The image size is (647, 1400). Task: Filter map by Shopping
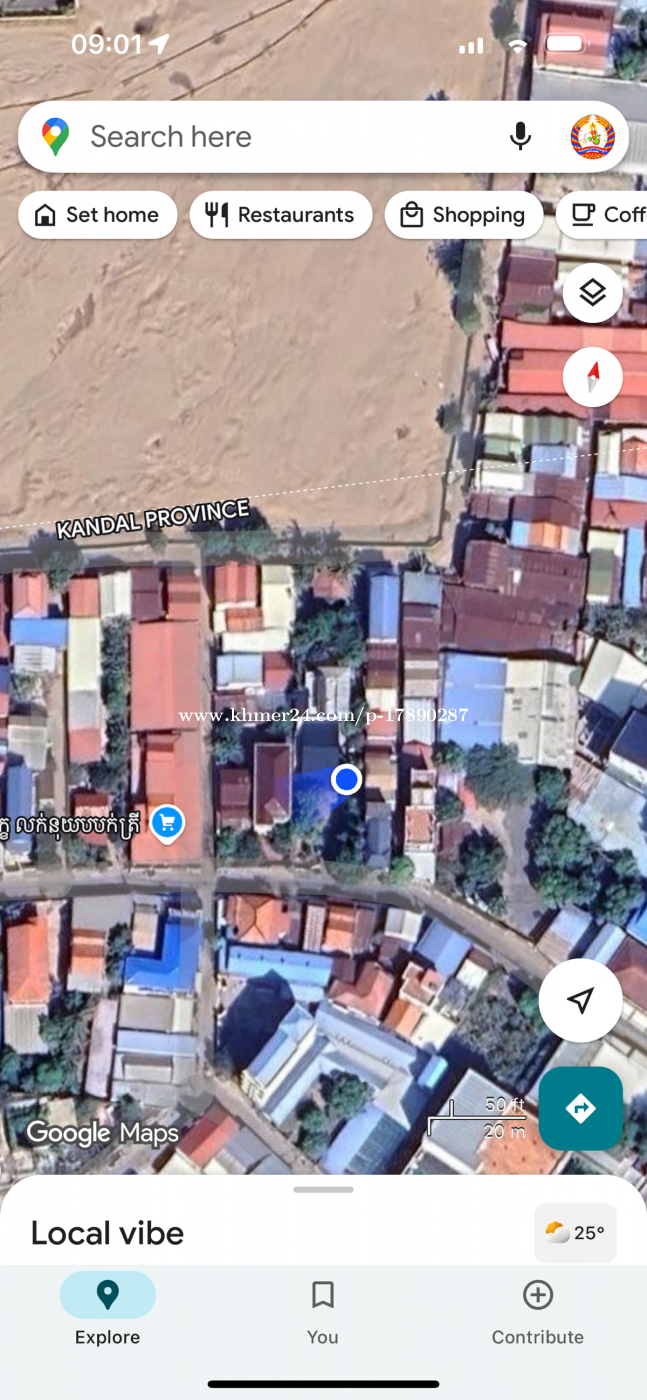tap(463, 215)
